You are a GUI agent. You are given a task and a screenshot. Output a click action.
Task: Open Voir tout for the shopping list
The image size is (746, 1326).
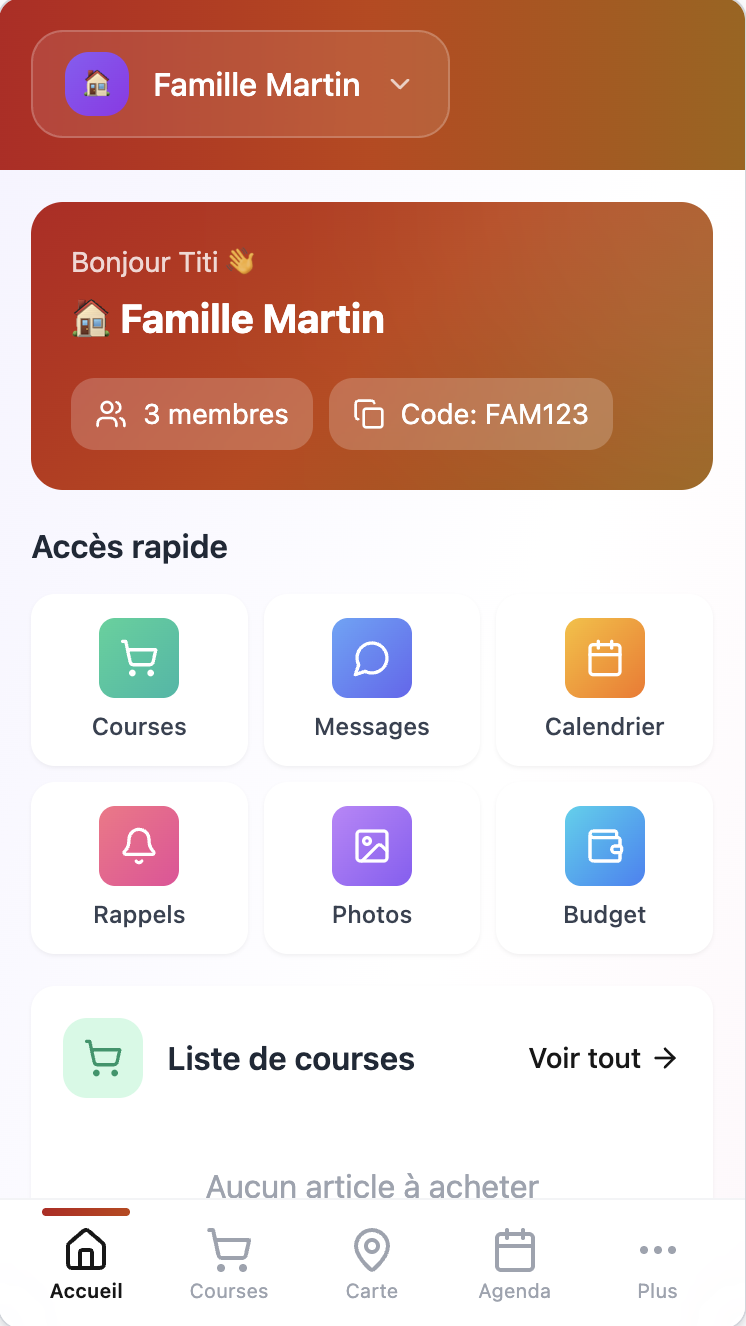[603, 1058]
